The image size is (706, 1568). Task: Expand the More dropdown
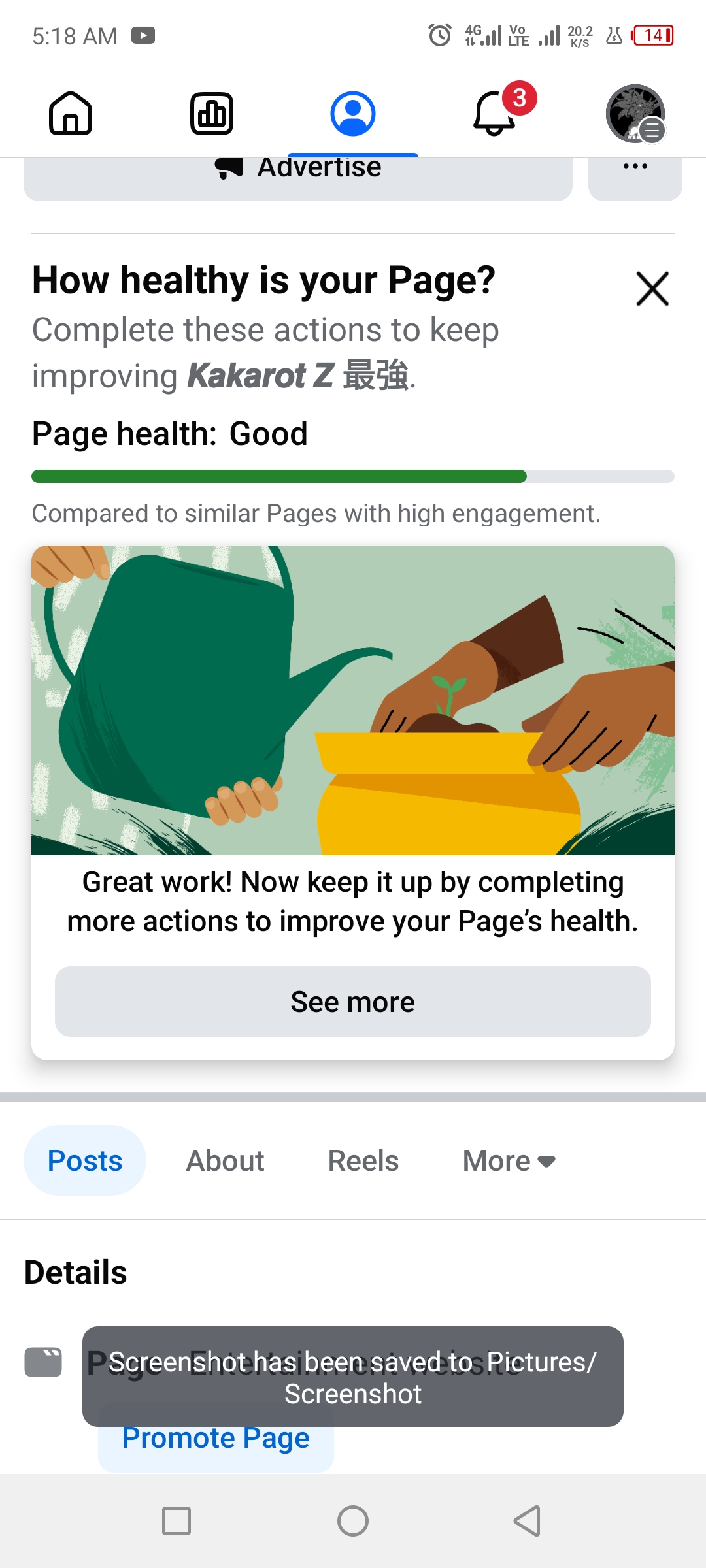509,1161
